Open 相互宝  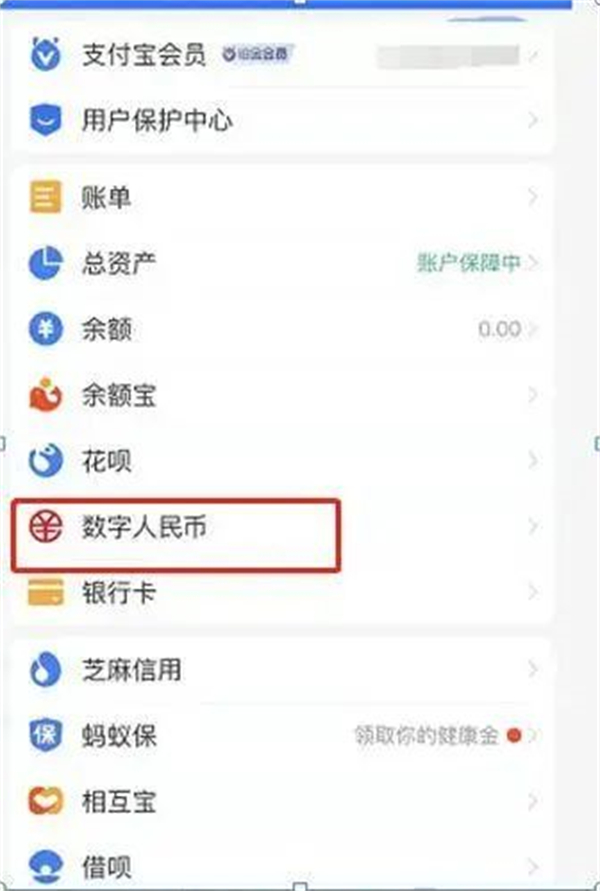(118, 803)
